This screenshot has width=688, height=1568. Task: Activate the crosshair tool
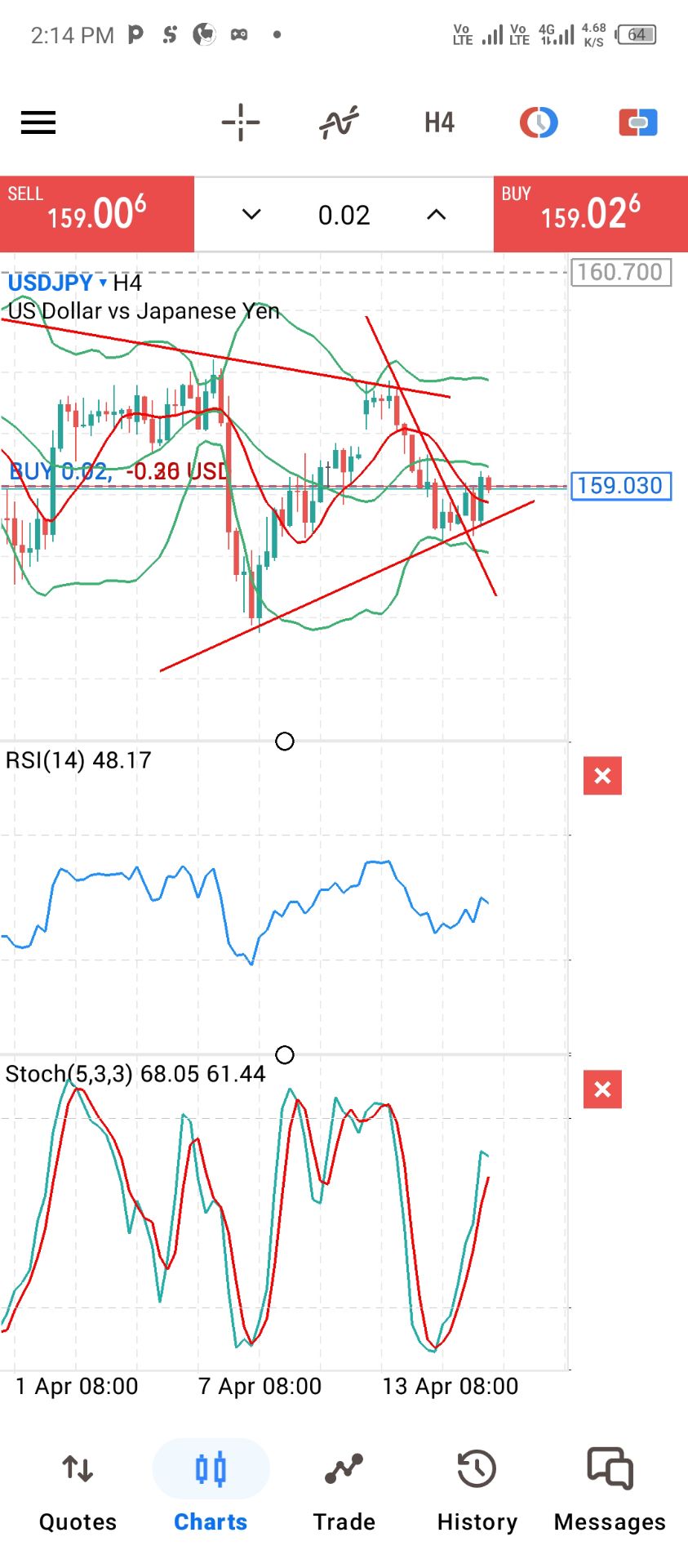(x=241, y=122)
